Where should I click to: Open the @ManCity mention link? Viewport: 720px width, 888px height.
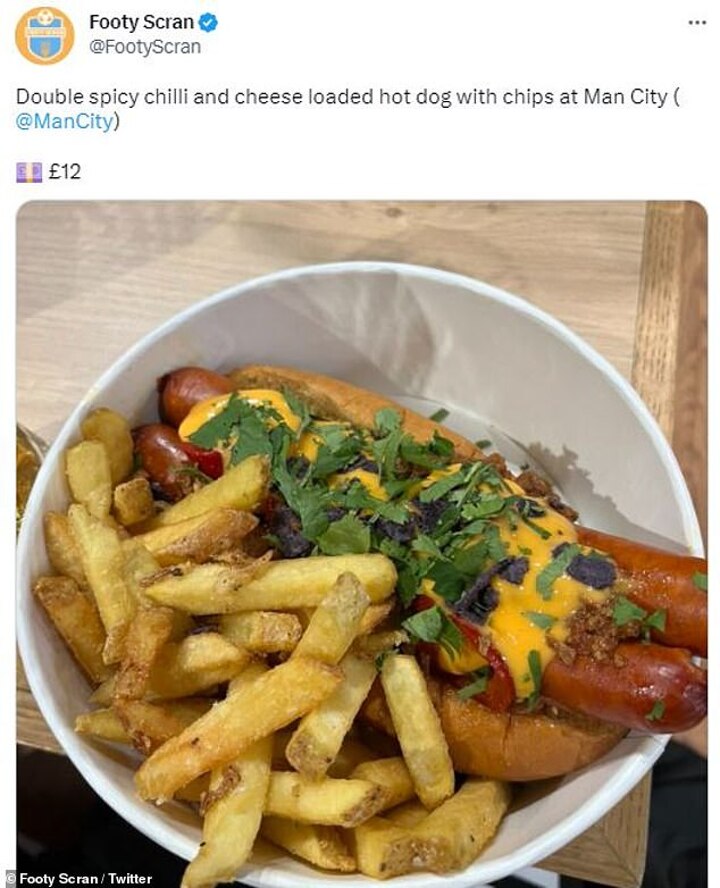[x=67, y=122]
